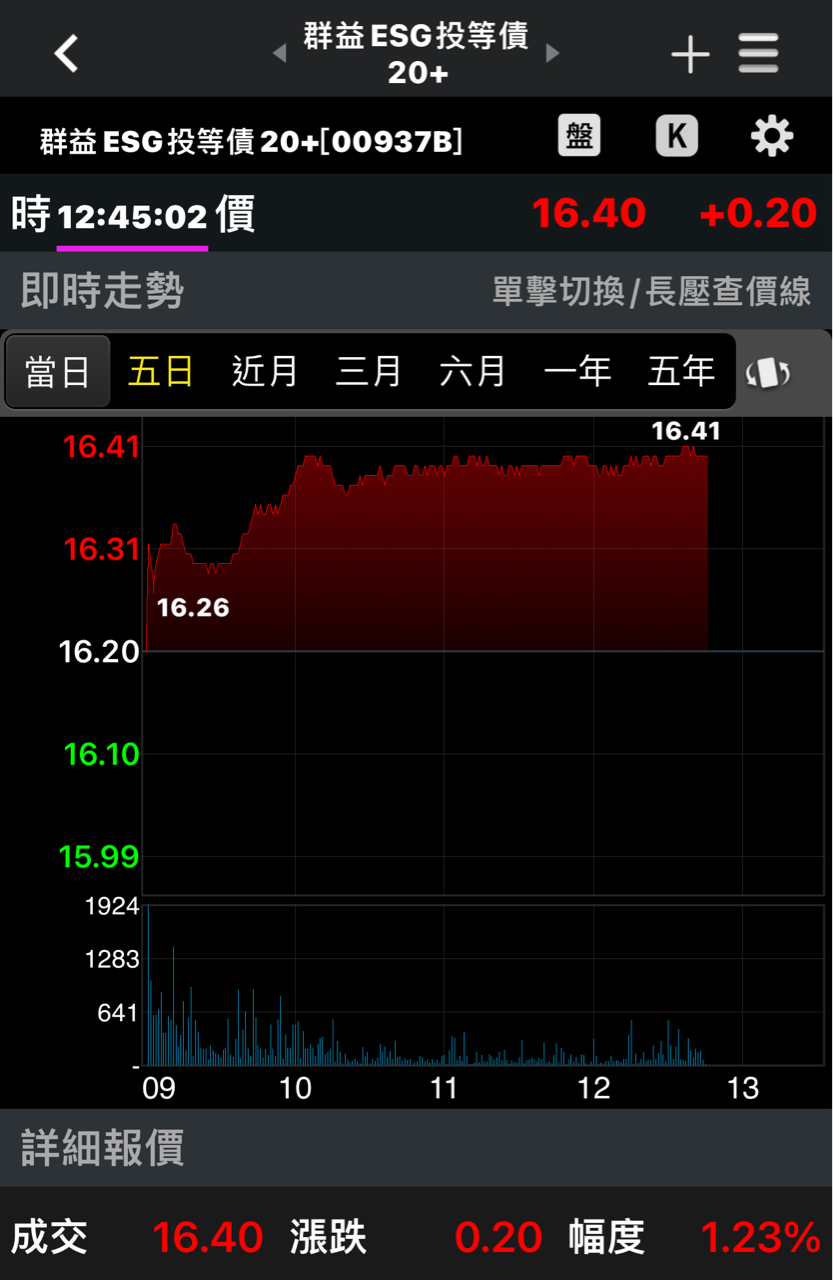Screen dimensions: 833x1280
Task: Show the 六月 chart range
Action: (473, 372)
